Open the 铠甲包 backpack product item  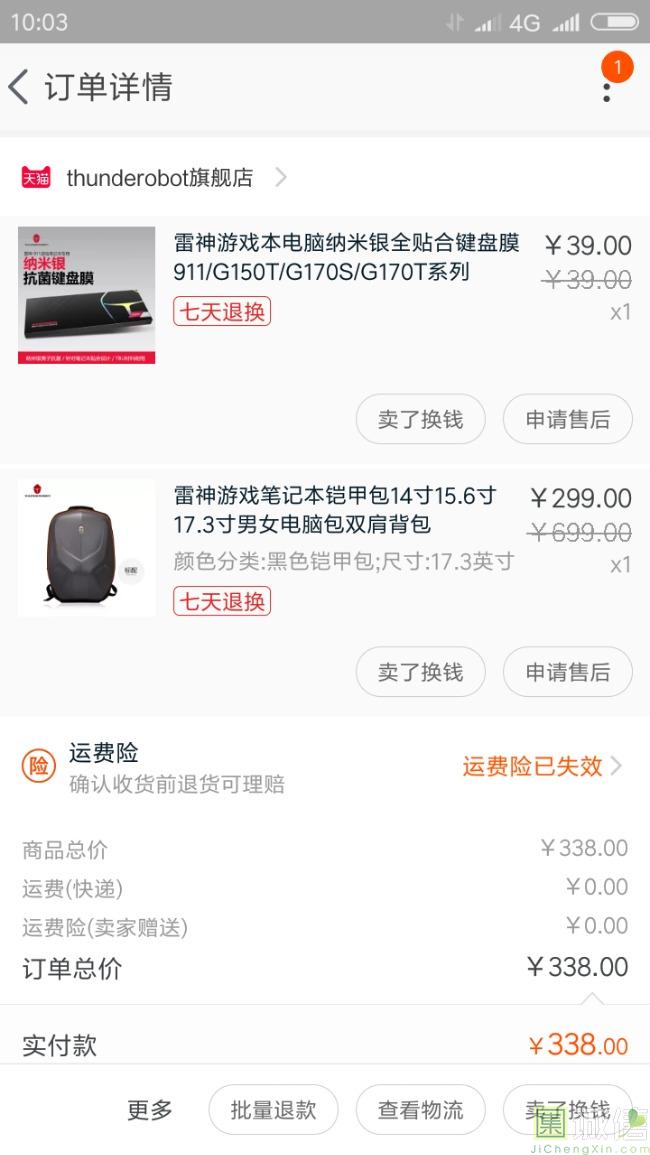pyautogui.click(x=325, y=549)
